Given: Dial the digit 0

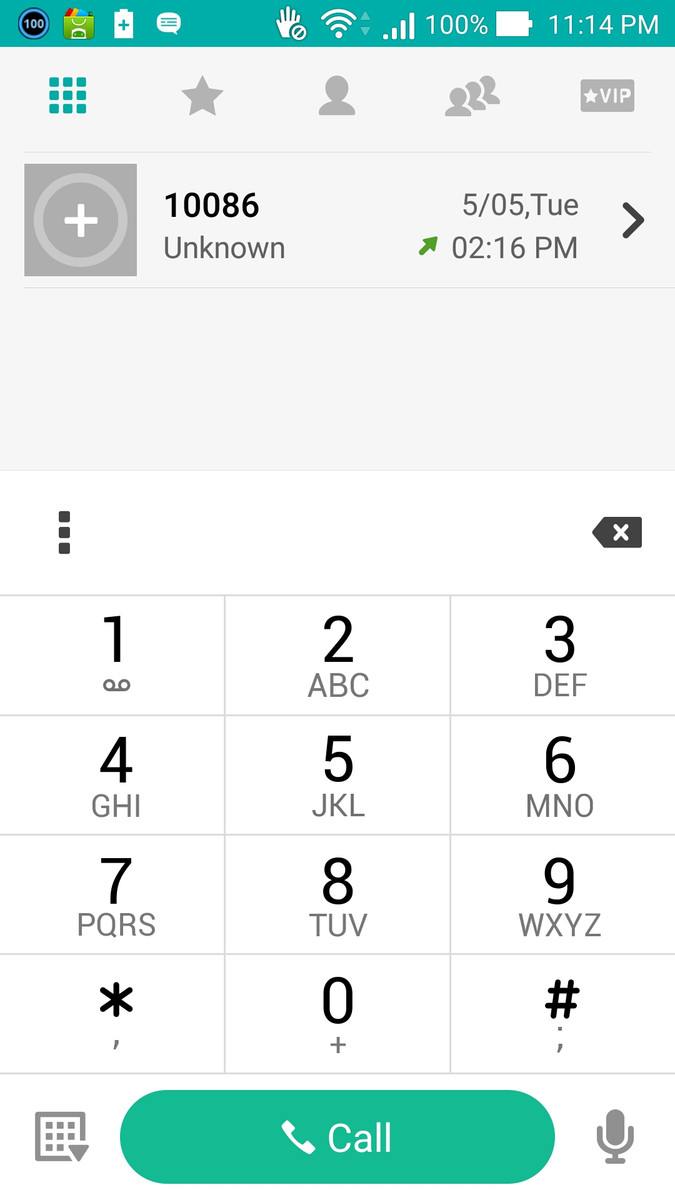Looking at the screenshot, I should click(338, 1014).
